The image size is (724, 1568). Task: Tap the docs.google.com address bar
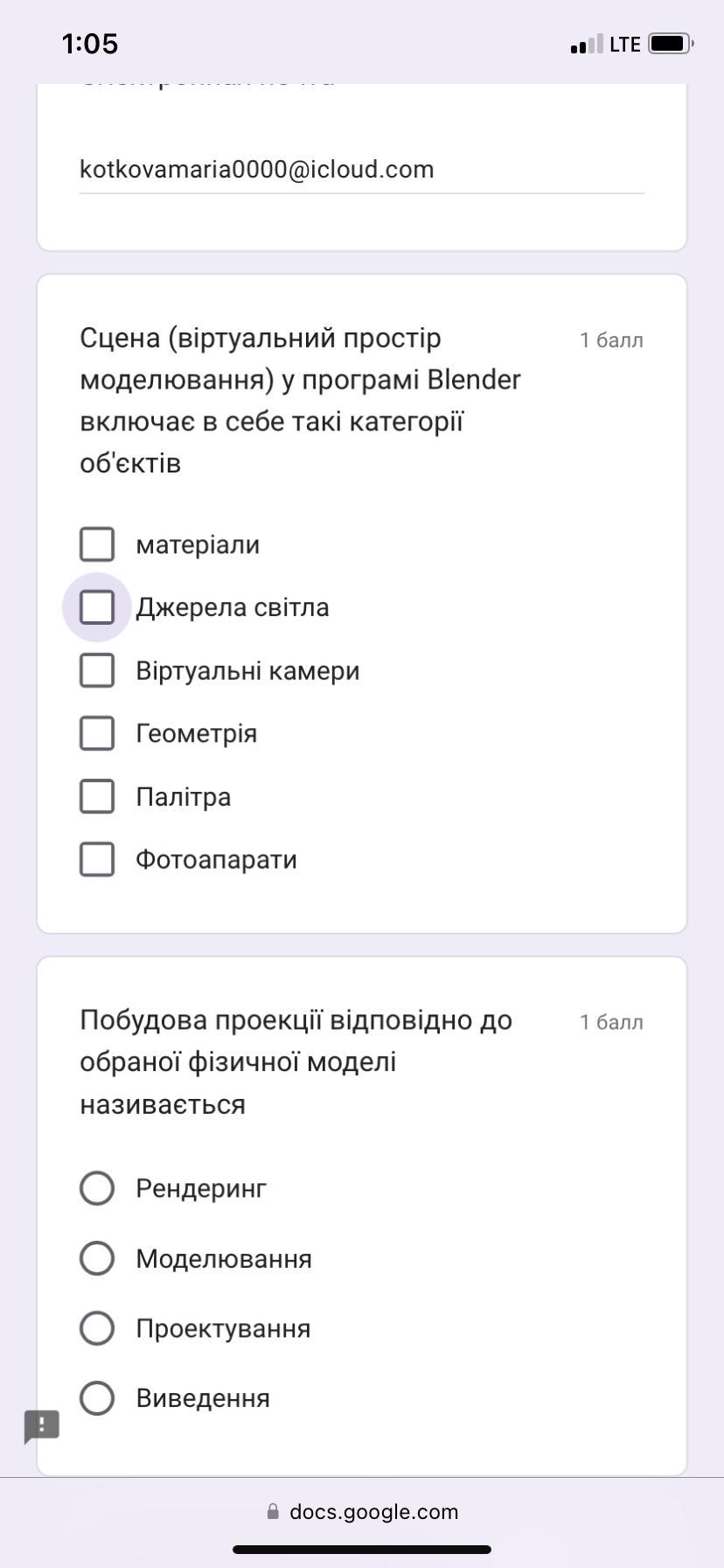point(362,1512)
